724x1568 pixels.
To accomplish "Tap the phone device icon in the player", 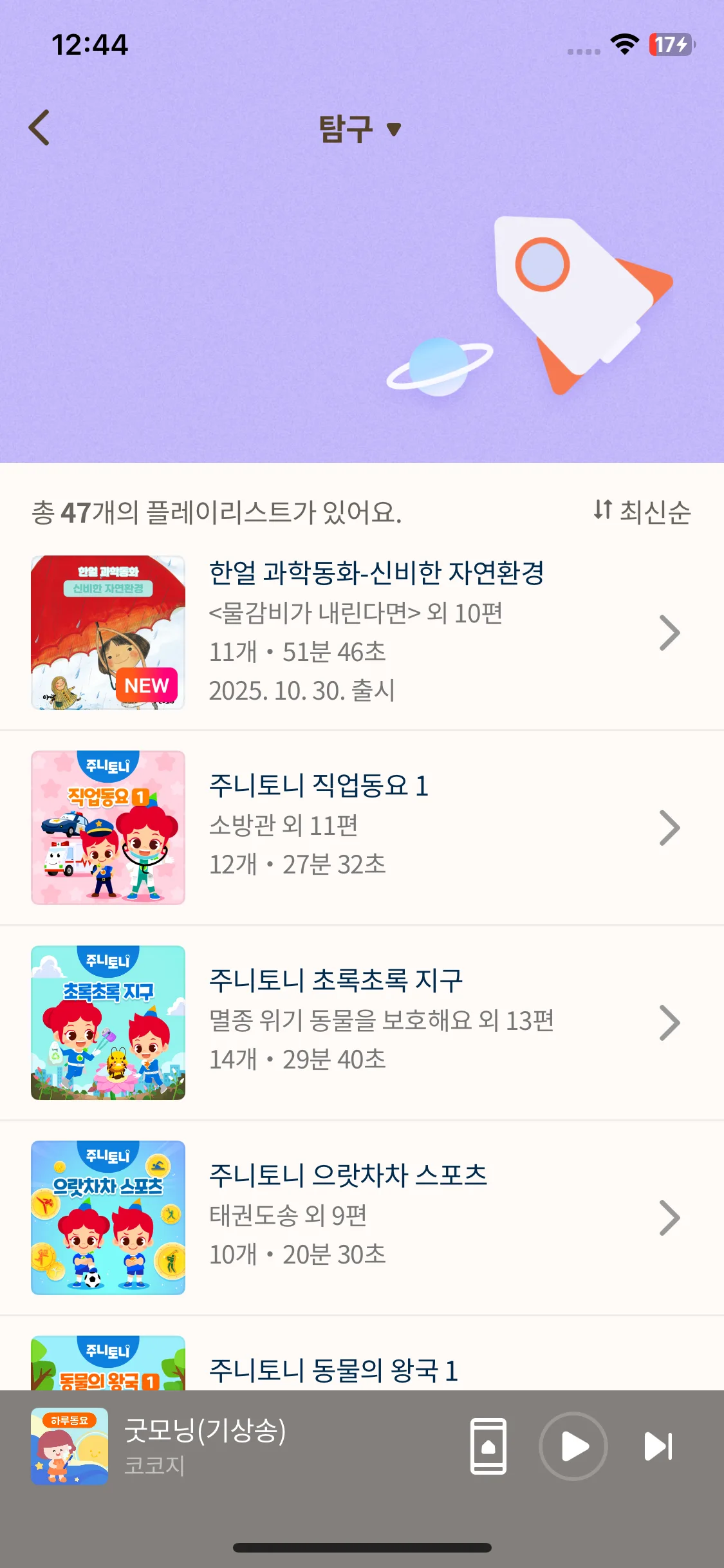I will (x=488, y=1446).
